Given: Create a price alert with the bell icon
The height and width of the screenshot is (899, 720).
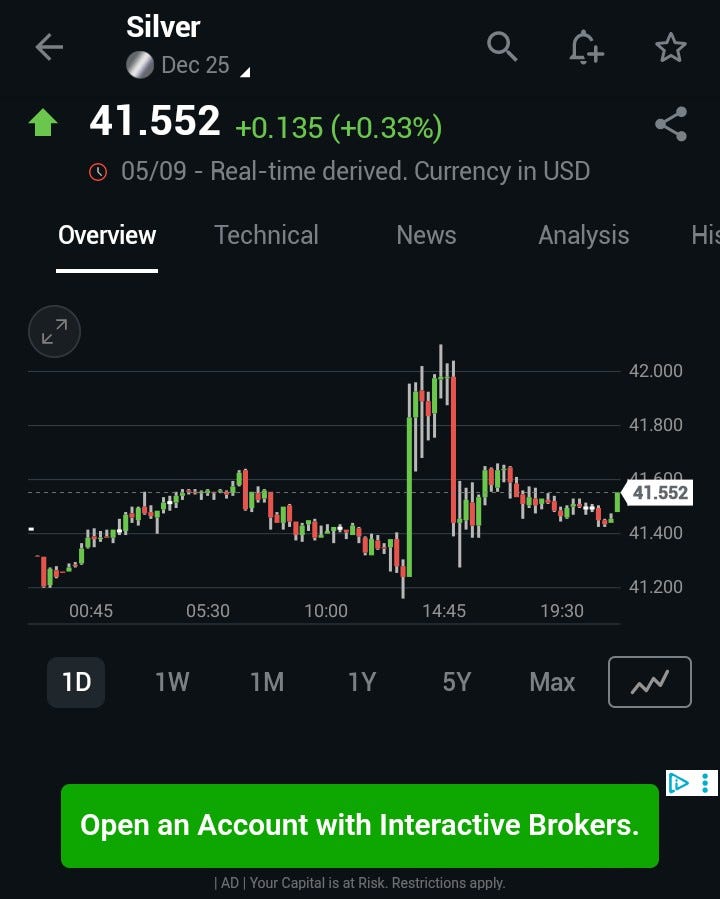Looking at the screenshot, I should pos(586,47).
